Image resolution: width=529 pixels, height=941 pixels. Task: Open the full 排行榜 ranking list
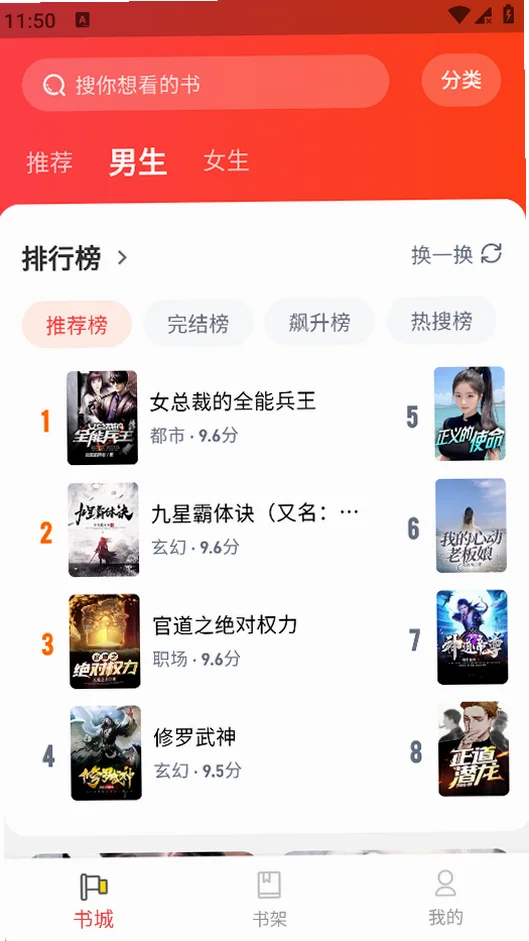coord(74,259)
